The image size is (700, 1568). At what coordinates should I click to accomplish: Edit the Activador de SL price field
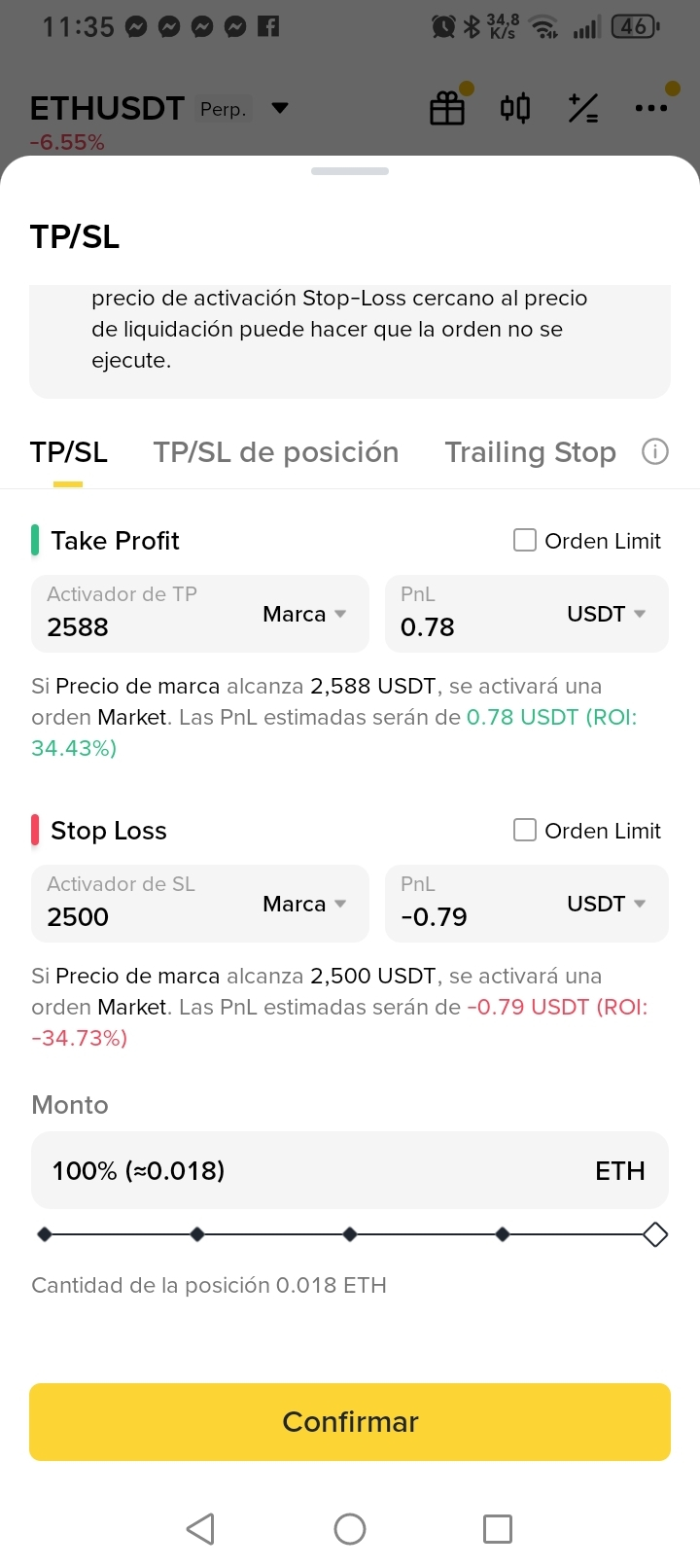[136, 915]
